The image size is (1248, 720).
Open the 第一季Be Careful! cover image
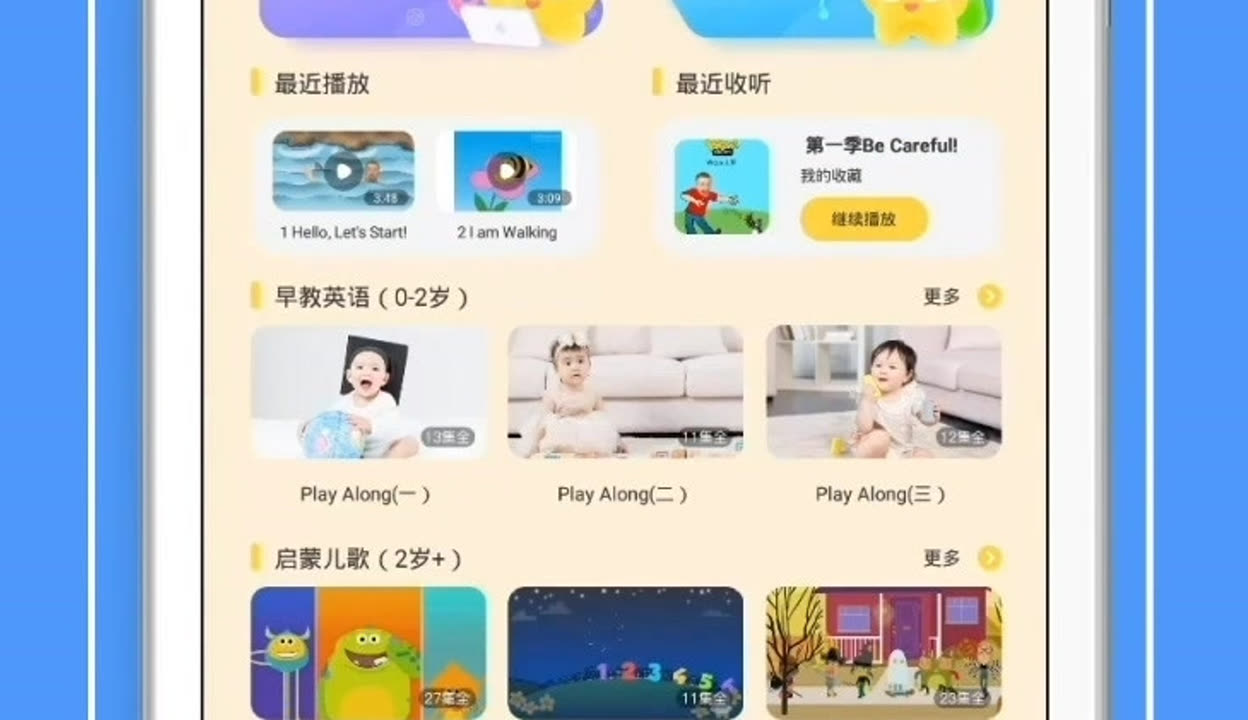(721, 187)
